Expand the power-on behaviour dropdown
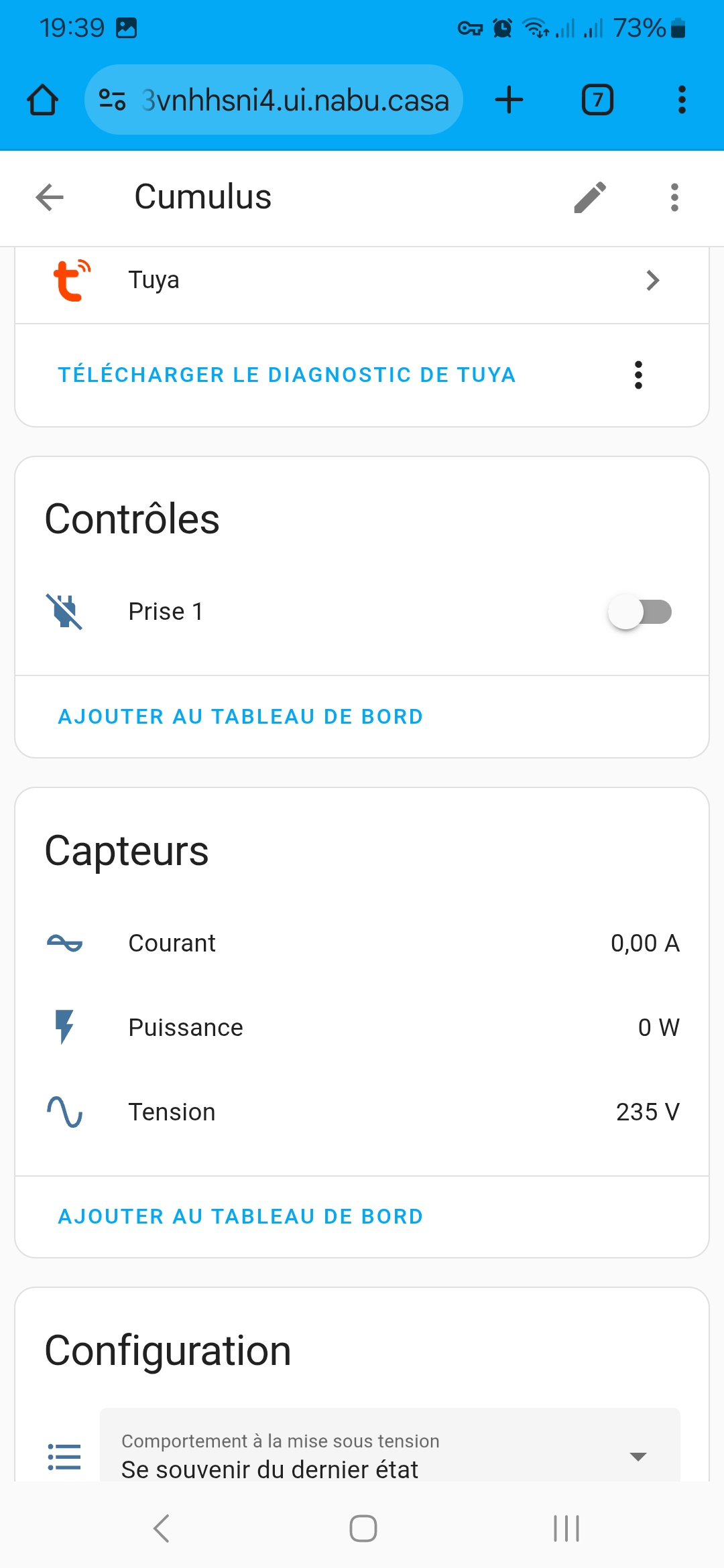The image size is (724, 1568). [x=390, y=1447]
